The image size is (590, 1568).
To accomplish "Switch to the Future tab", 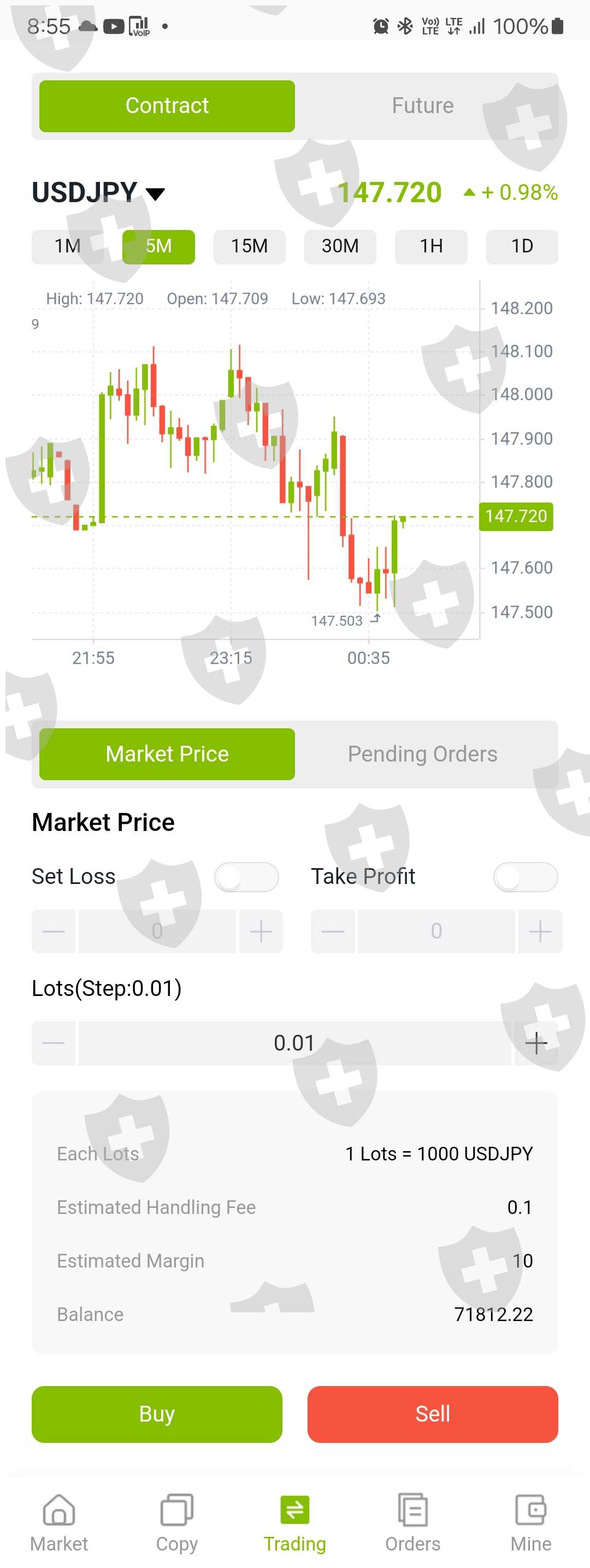I will 422,106.
